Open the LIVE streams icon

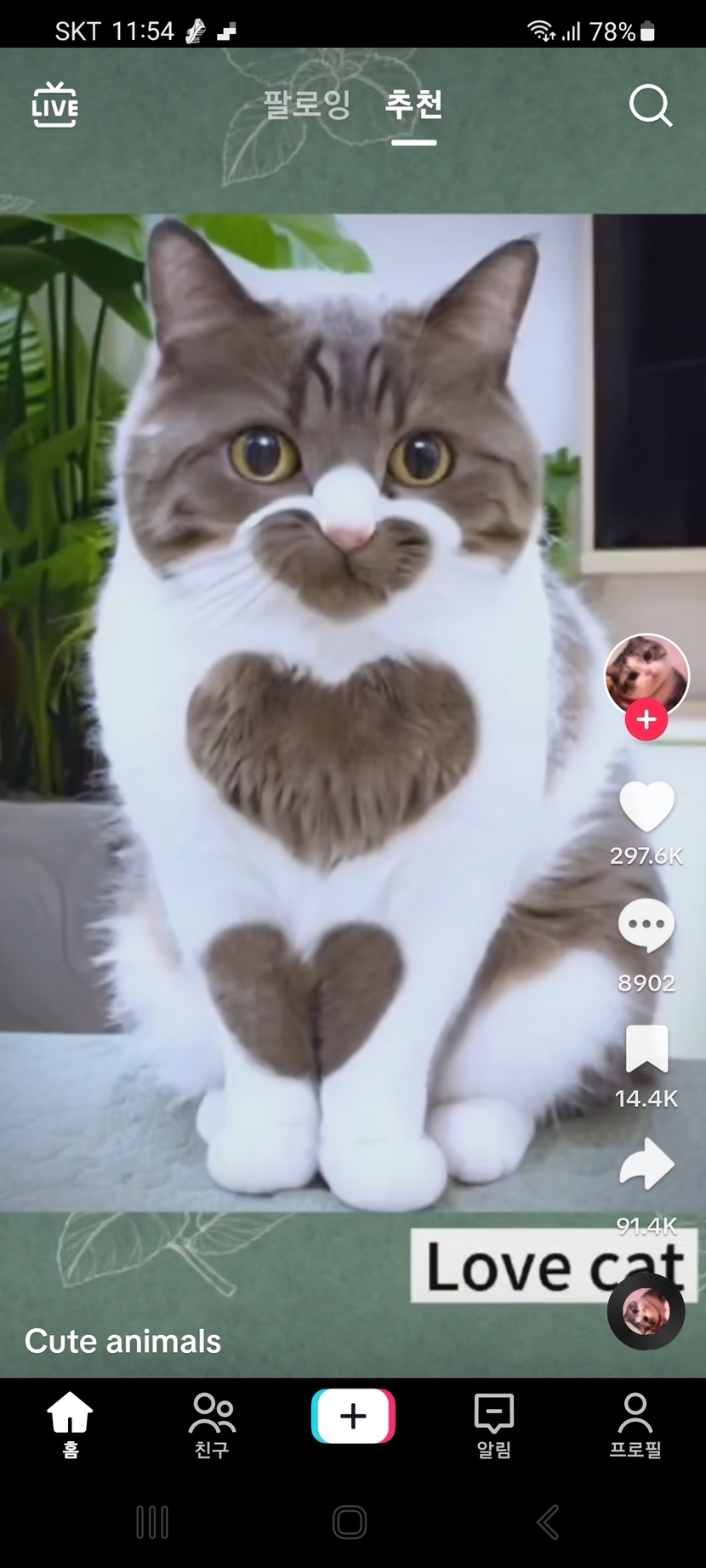pos(54,106)
